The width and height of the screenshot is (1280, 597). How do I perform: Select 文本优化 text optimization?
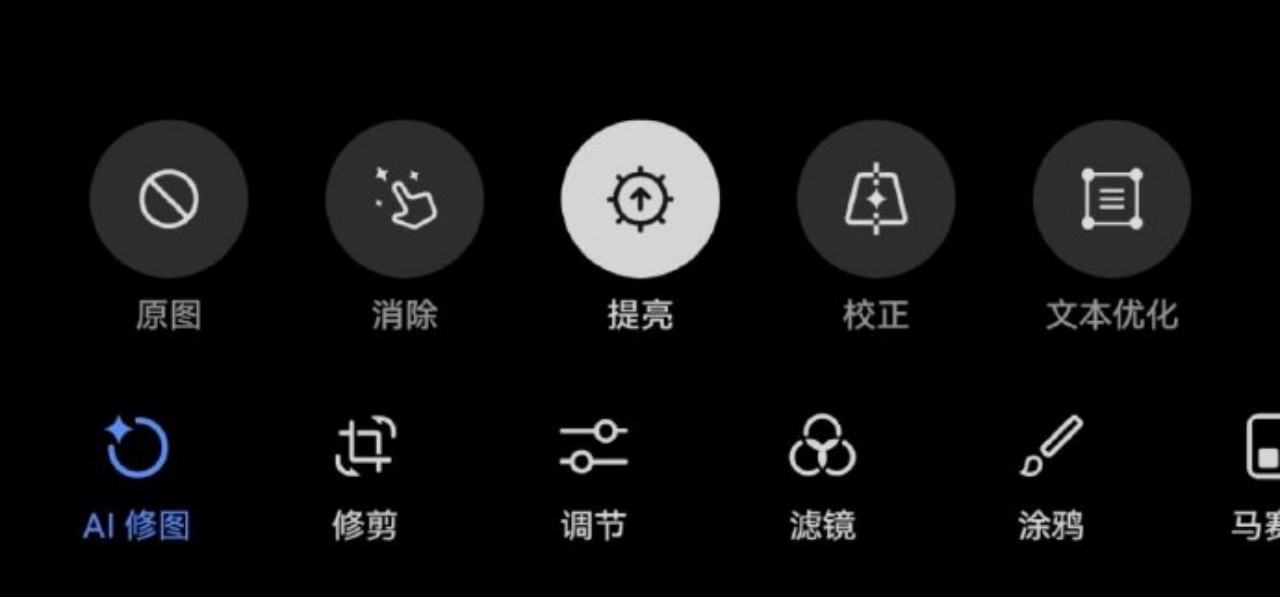[1111, 200]
